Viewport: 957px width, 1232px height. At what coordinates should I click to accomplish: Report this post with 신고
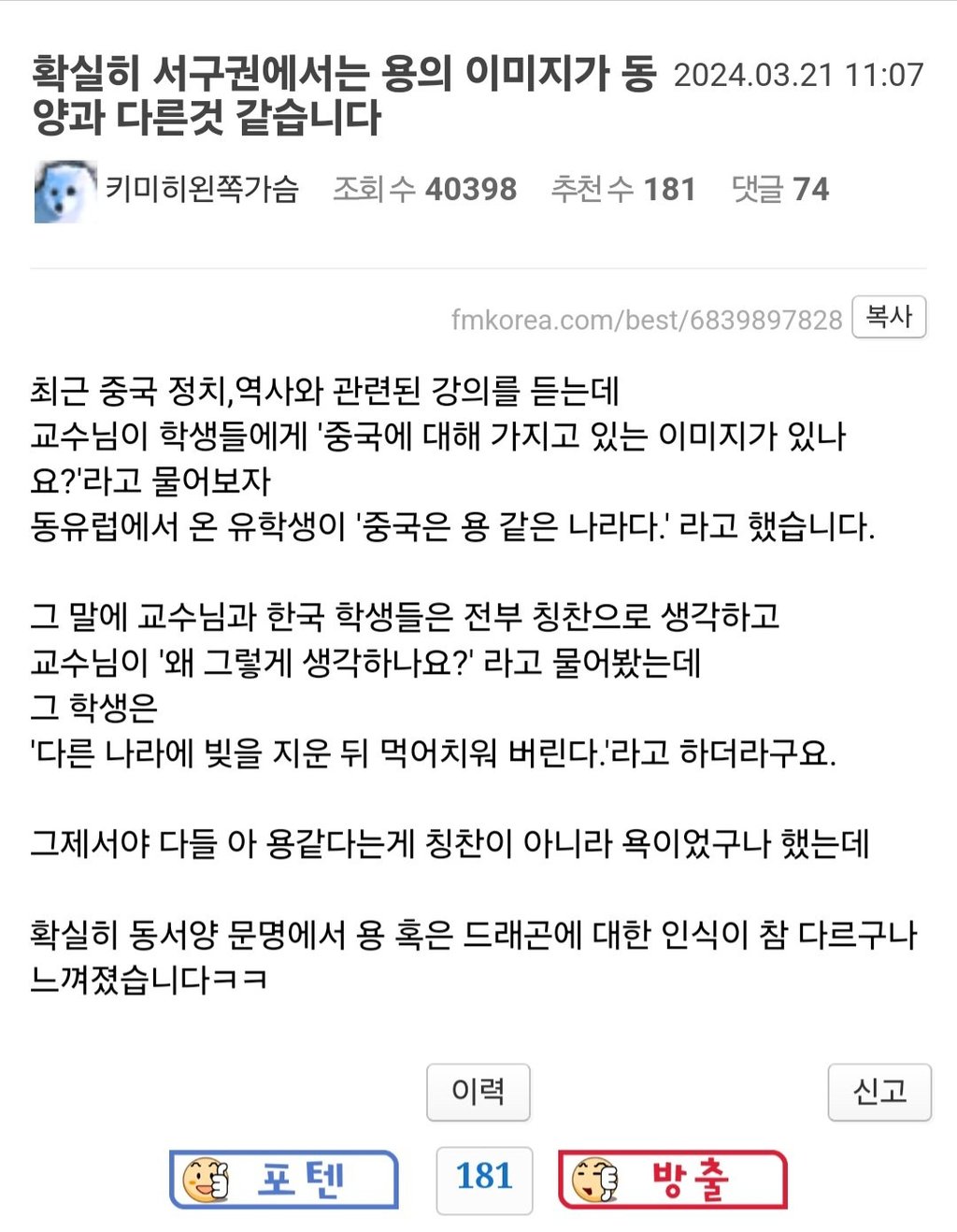click(x=878, y=1091)
